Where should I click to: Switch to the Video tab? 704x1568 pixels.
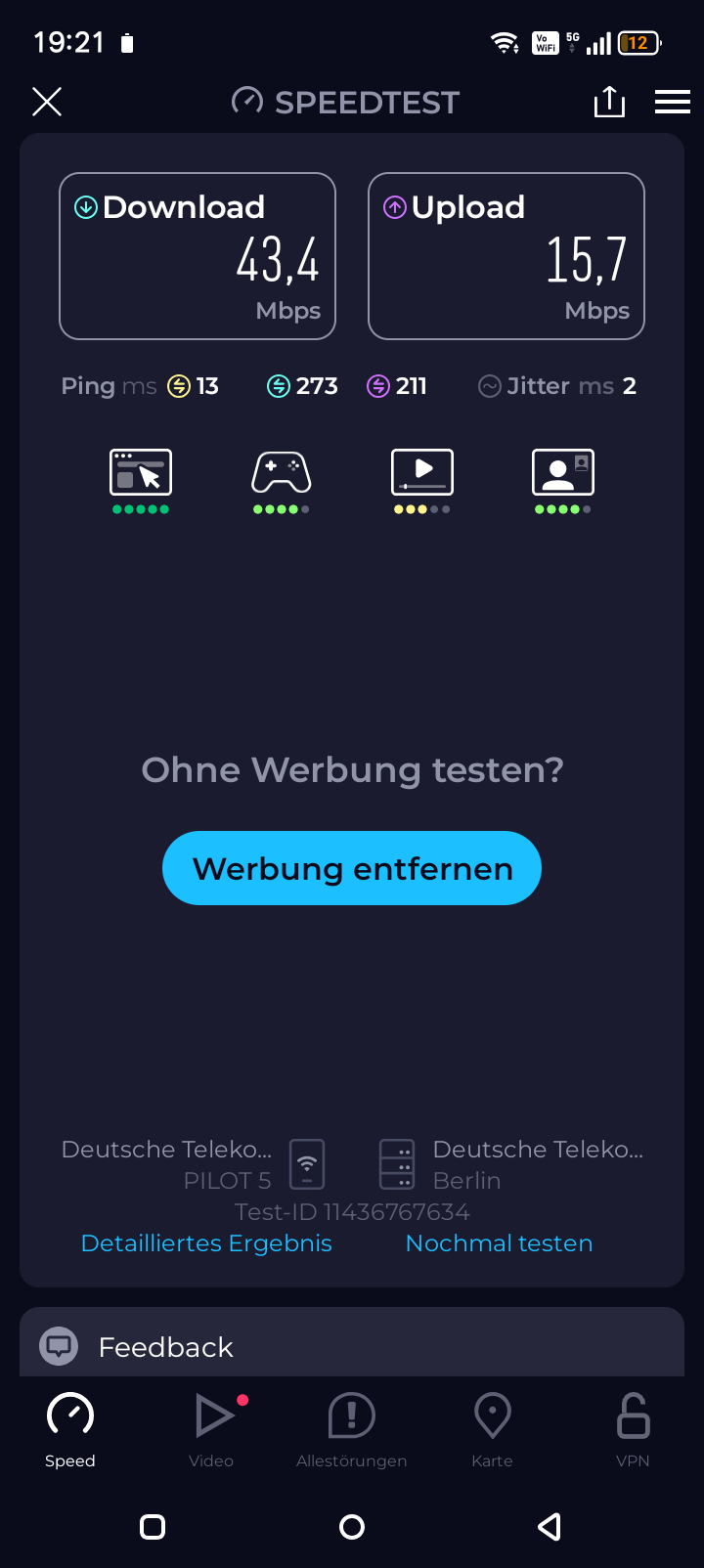coord(211,1429)
